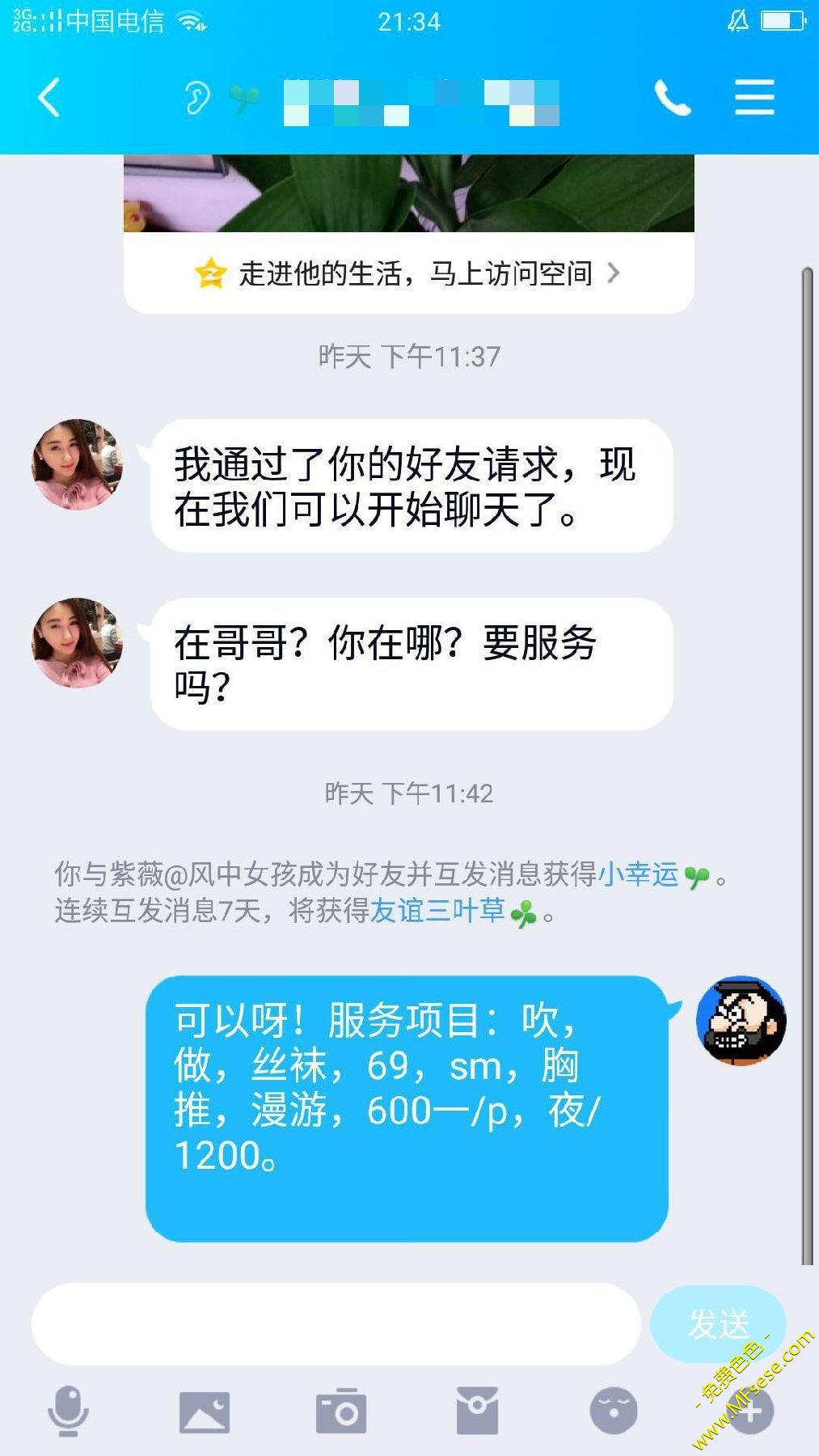
Task: Pick a photo from the gallery
Action: pyautogui.click(x=205, y=1412)
